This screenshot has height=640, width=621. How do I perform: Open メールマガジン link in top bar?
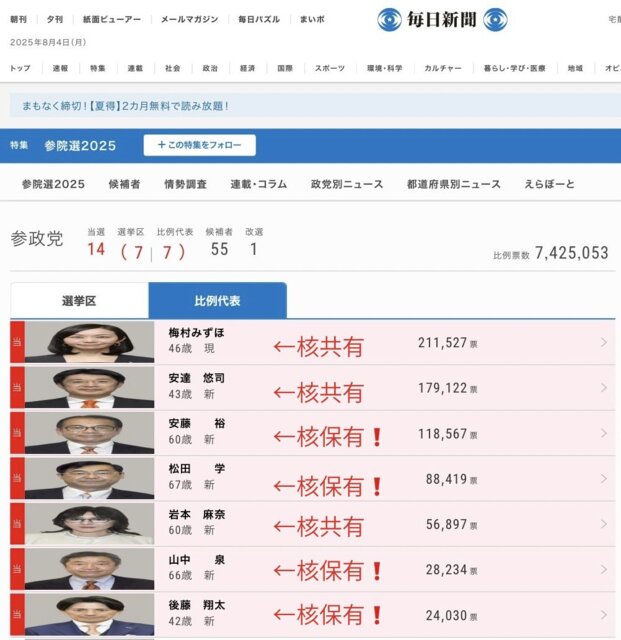pyautogui.click(x=188, y=19)
